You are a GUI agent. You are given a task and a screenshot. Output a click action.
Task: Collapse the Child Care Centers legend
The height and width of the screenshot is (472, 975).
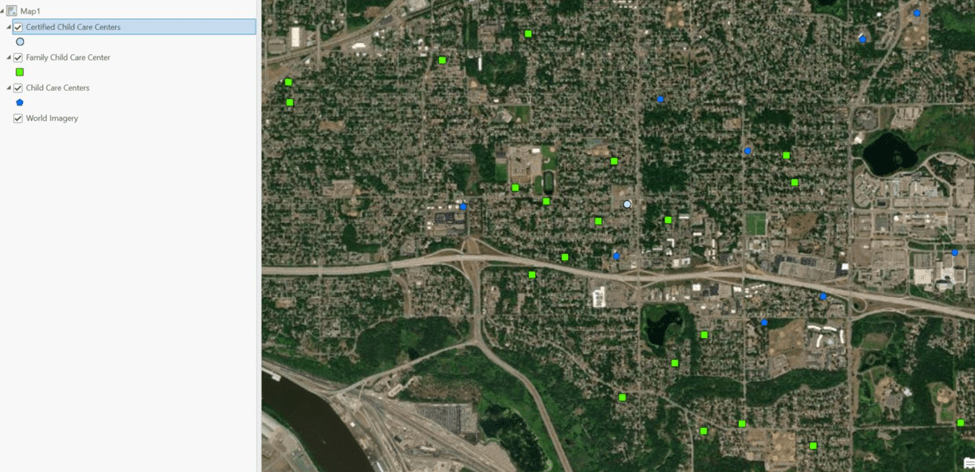(8, 88)
